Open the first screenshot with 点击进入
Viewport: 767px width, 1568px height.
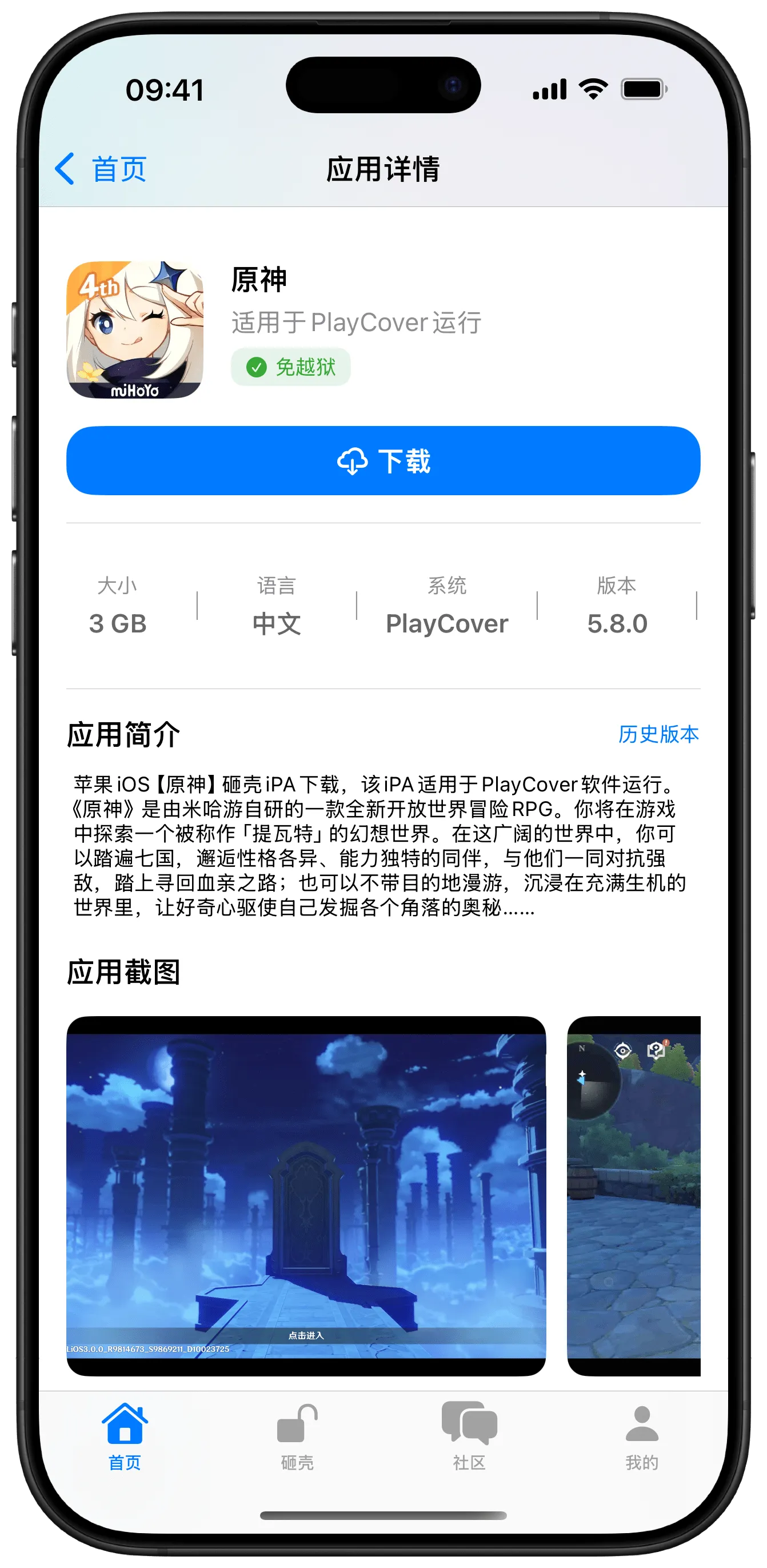tap(306, 1196)
